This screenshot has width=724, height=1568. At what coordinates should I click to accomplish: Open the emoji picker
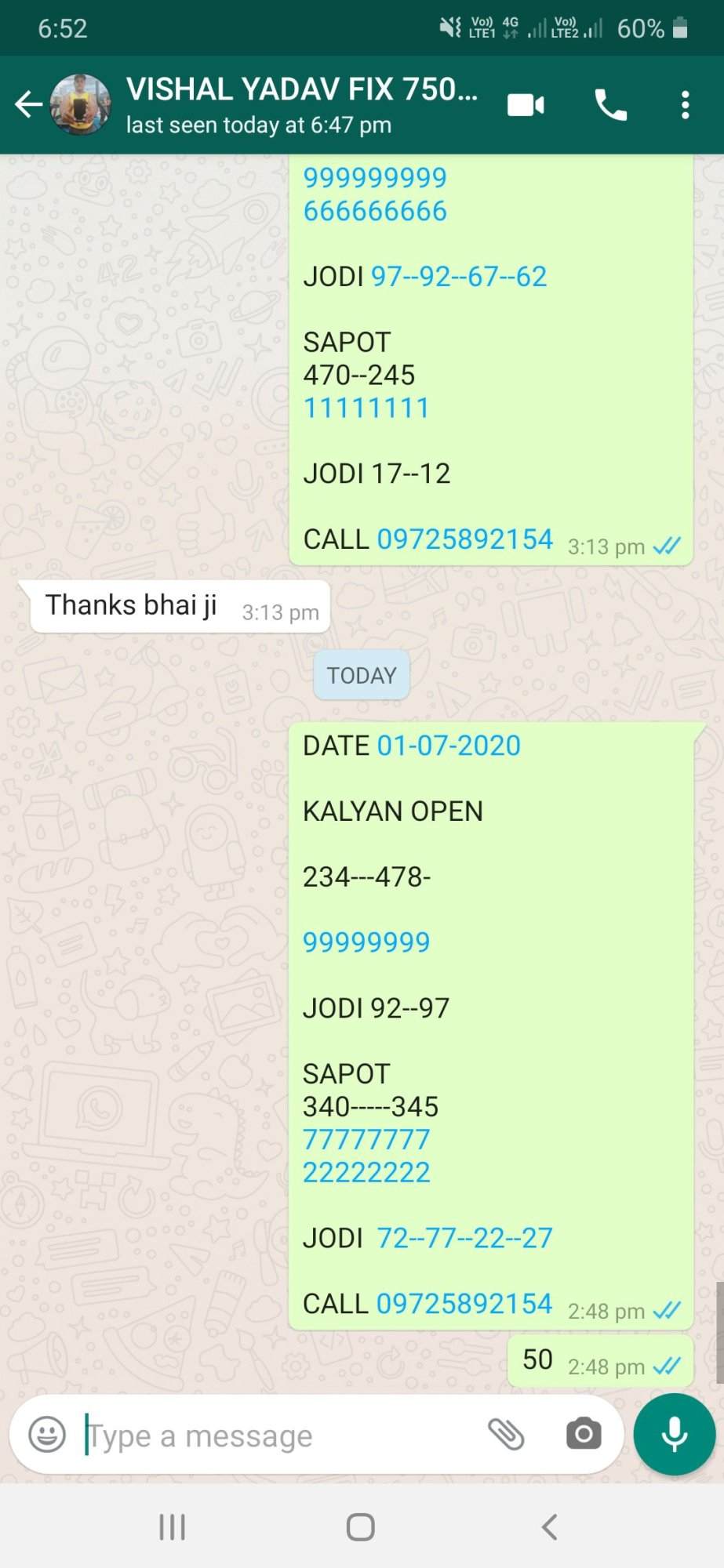pos(47,1435)
